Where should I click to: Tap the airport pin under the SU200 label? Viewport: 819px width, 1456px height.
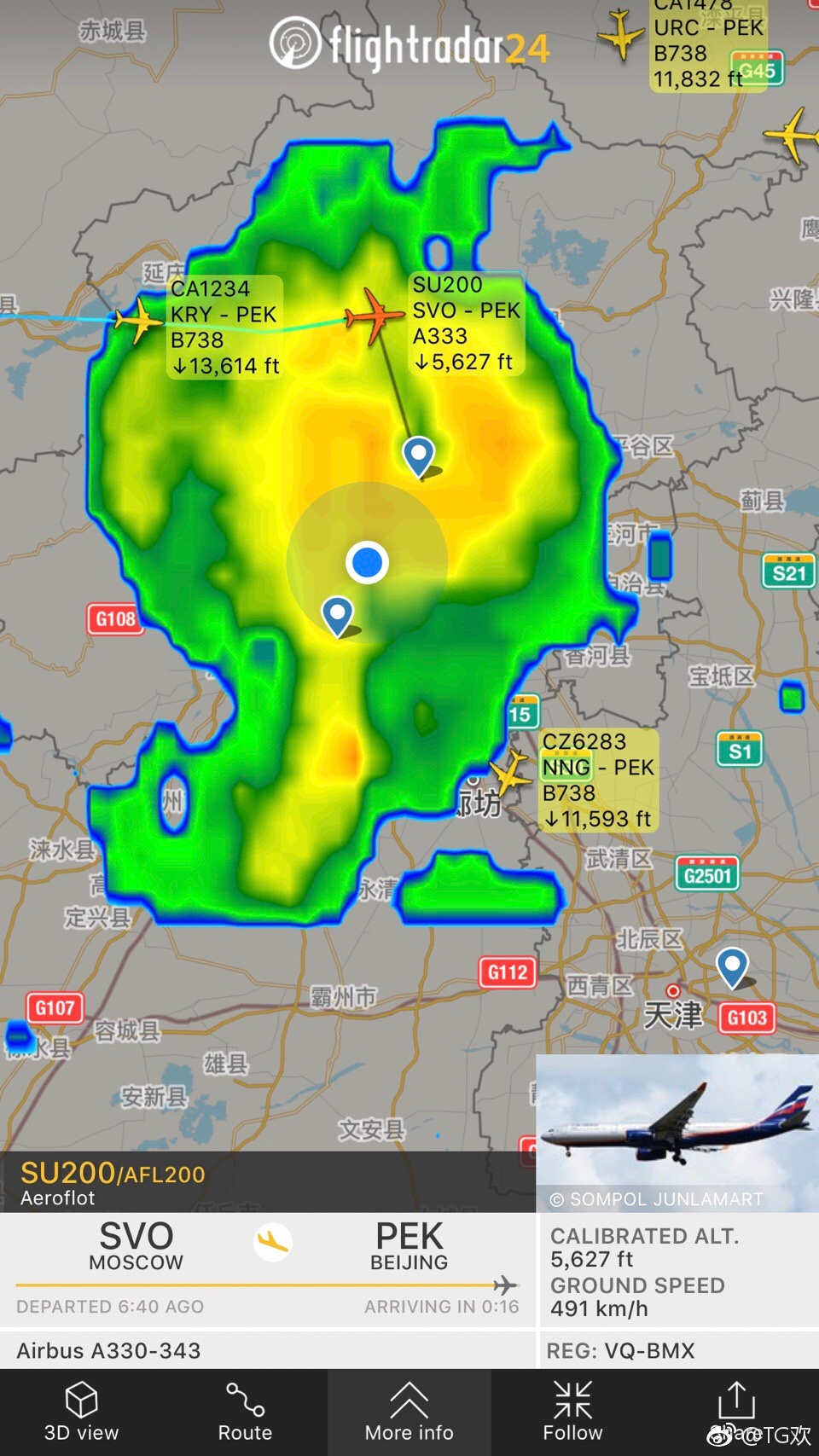click(419, 455)
